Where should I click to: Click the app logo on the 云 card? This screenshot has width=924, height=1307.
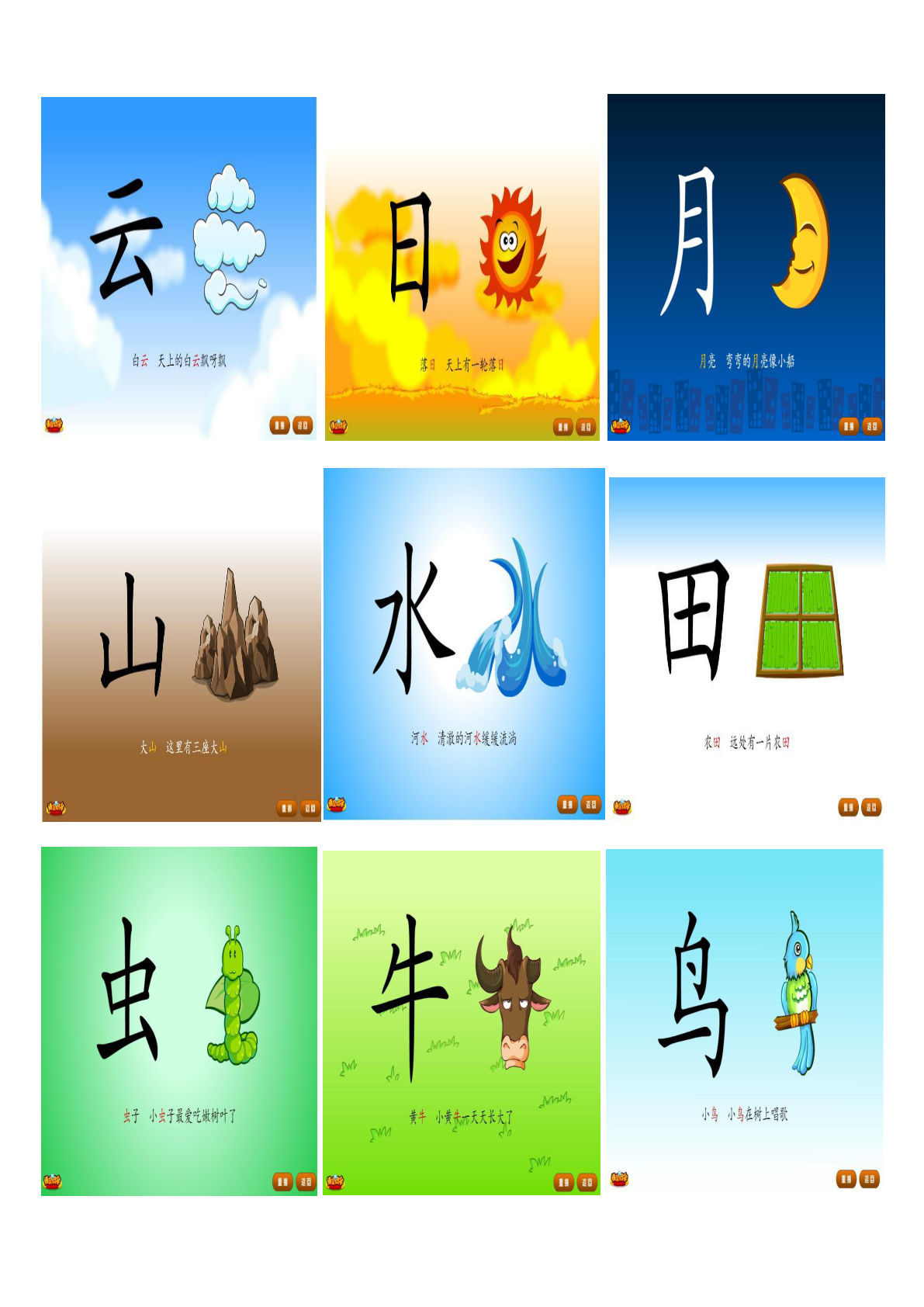coord(55,425)
